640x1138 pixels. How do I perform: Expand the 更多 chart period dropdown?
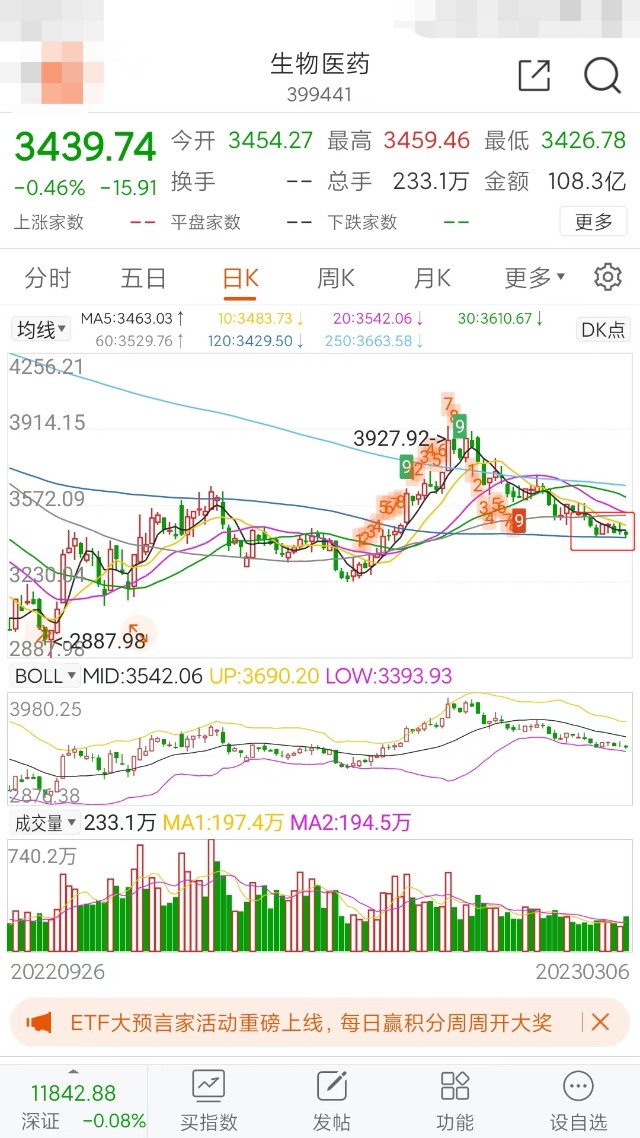coord(534,278)
